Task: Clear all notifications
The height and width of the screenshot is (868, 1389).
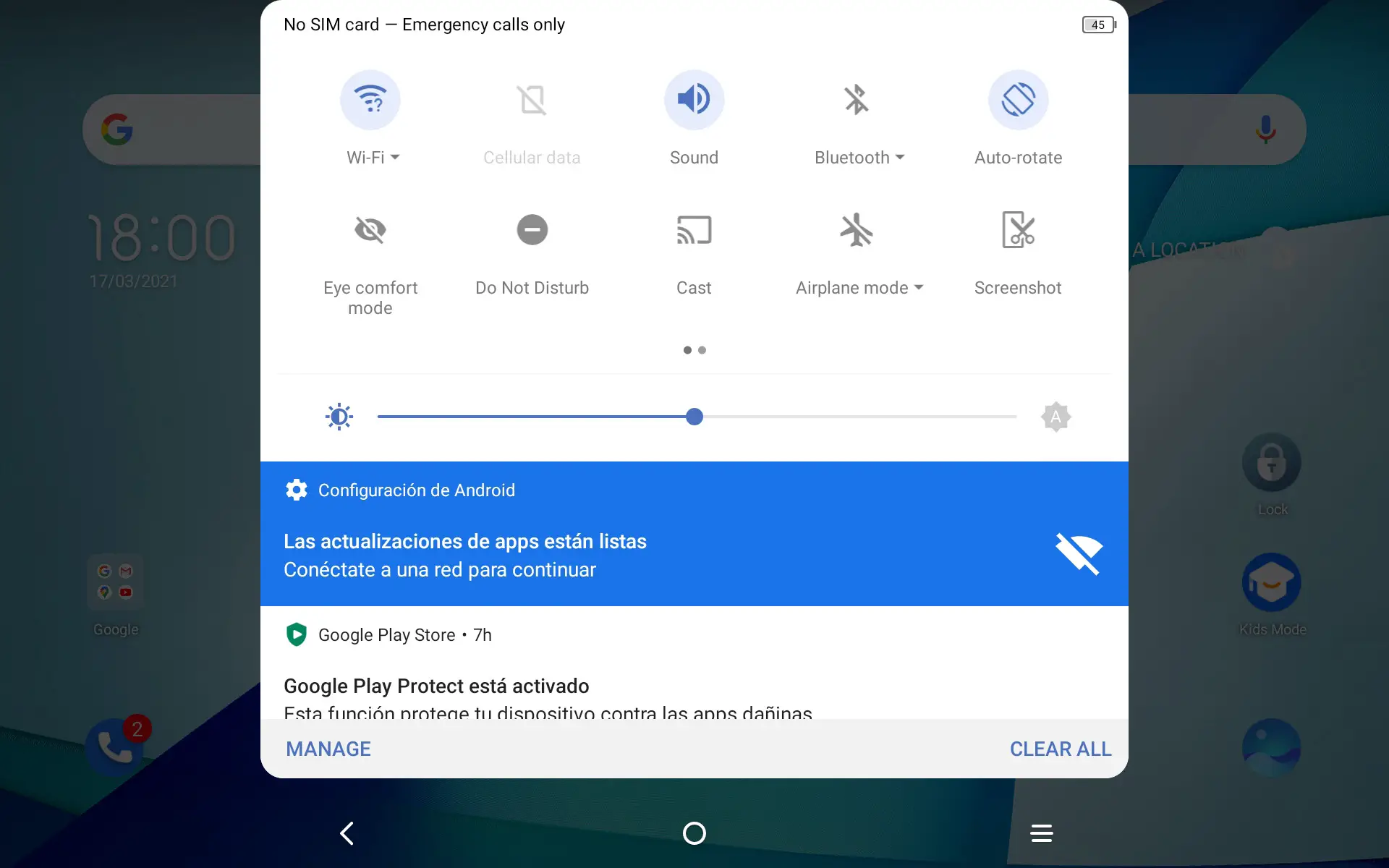Action: pyautogui.click(x=1060, y=749)
